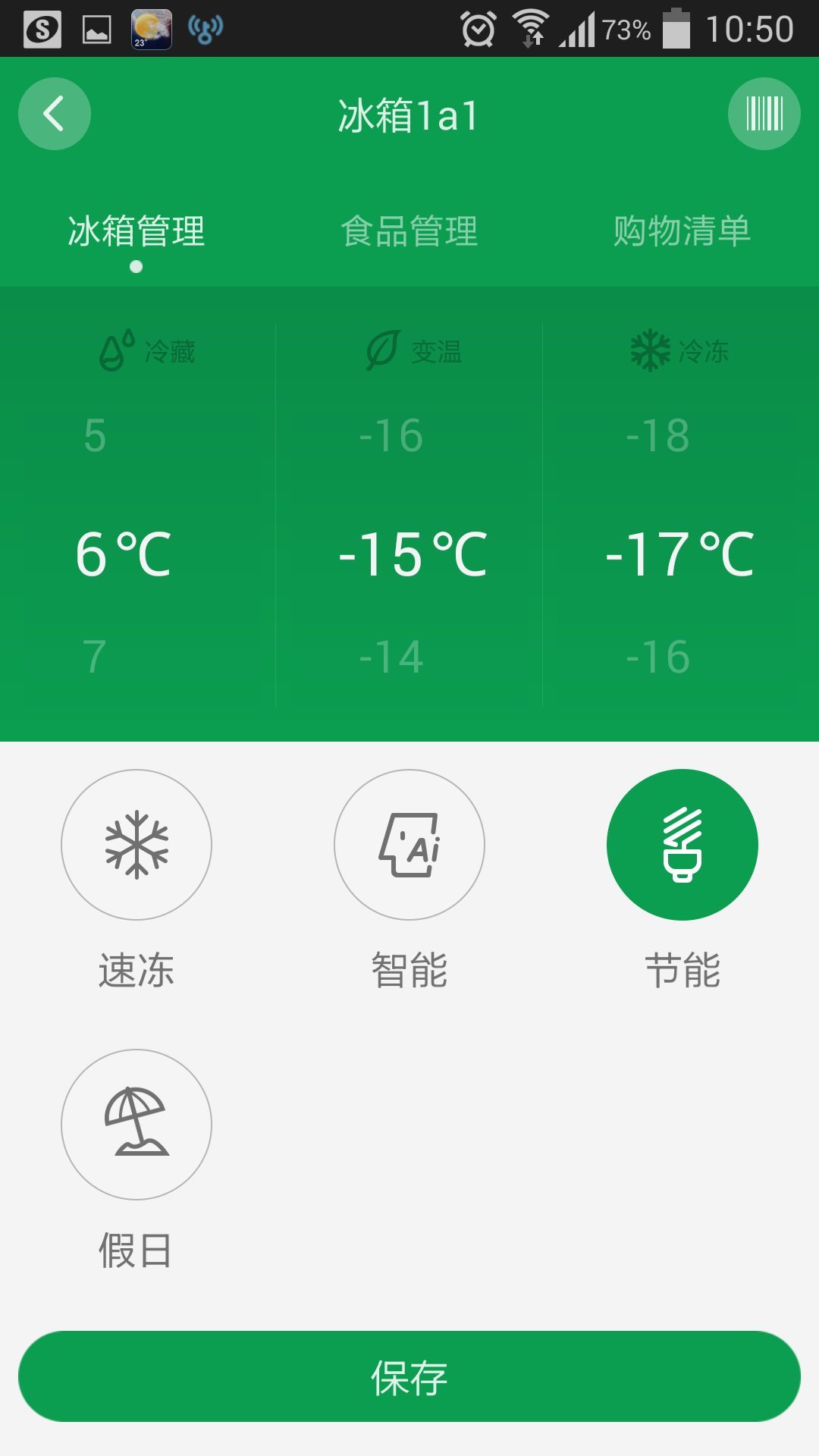Enable the 速冻 quick-freeze mode

pos(136,845)
